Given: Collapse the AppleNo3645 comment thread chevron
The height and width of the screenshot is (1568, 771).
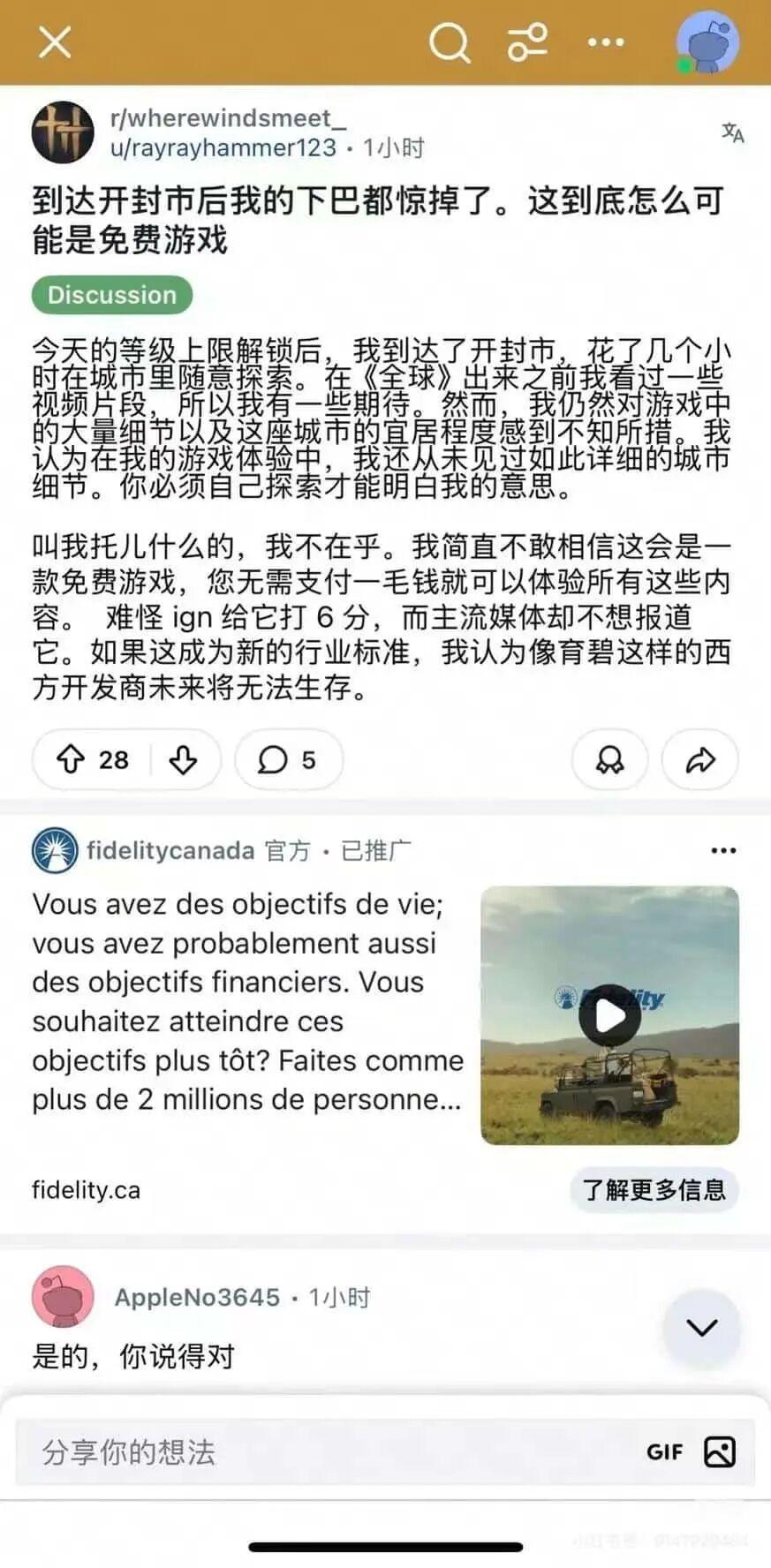Looking at the screenshot, I should [x=702, y=1327].
